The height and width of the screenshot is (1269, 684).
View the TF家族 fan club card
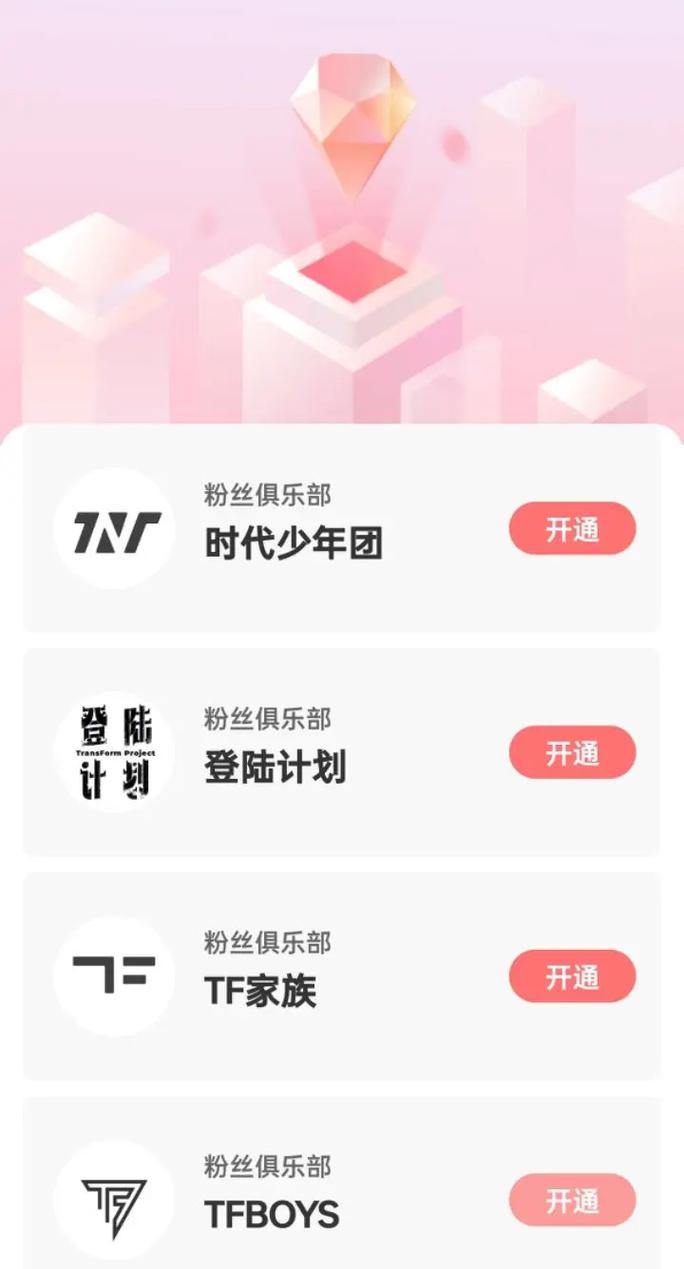tap(260, 978)
